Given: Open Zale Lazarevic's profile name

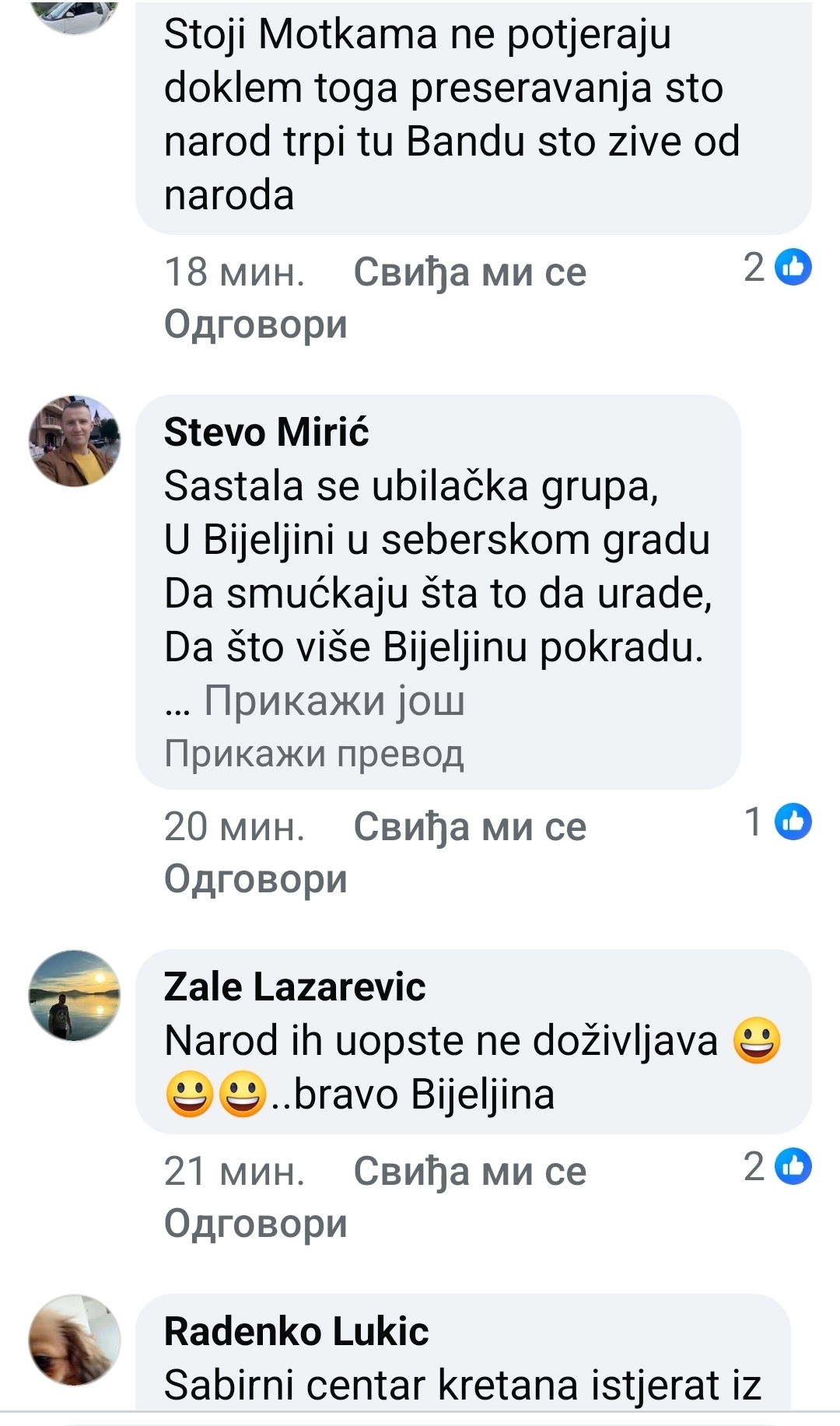Looking at the screenshot, I should pos(295,986).
